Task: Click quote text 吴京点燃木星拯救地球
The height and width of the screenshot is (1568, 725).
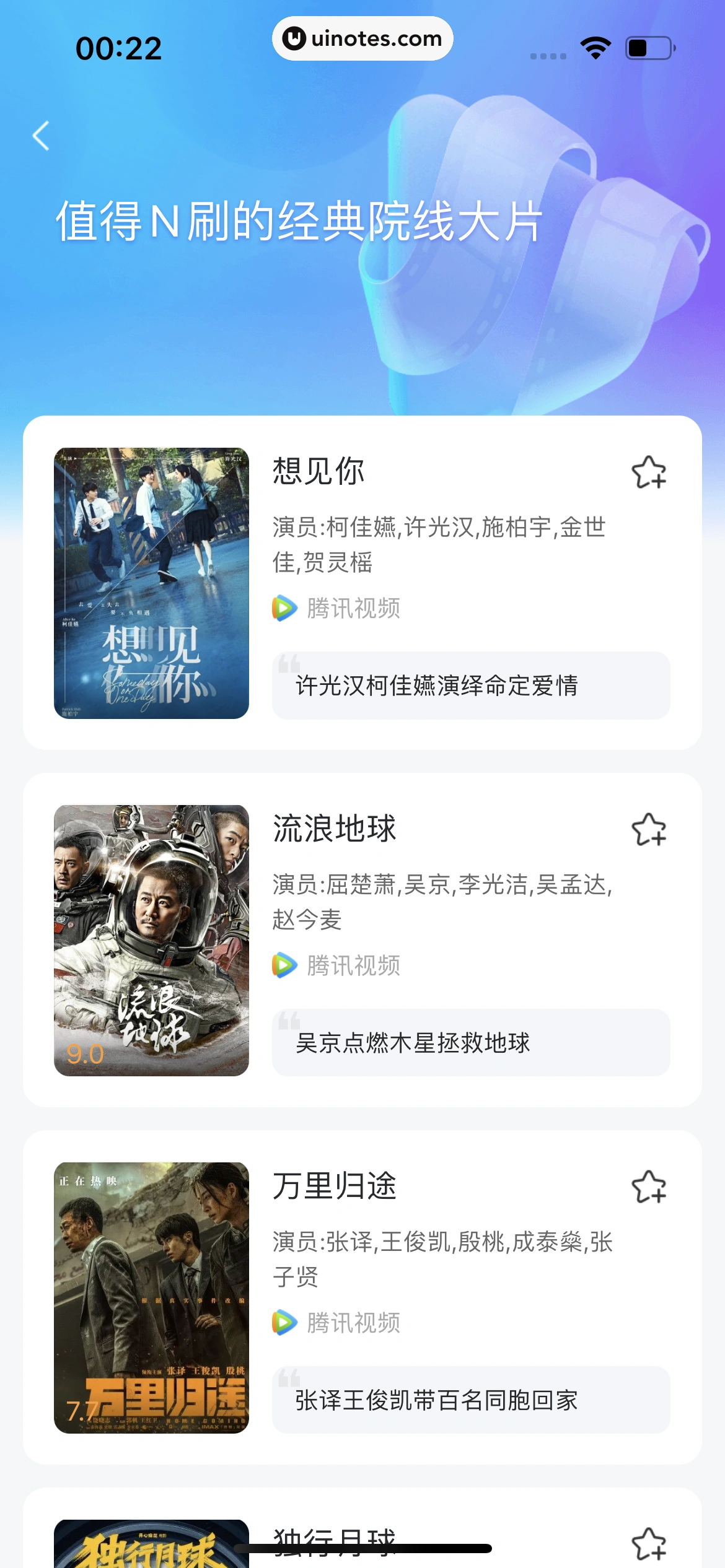Action: tap(412, 1043)
